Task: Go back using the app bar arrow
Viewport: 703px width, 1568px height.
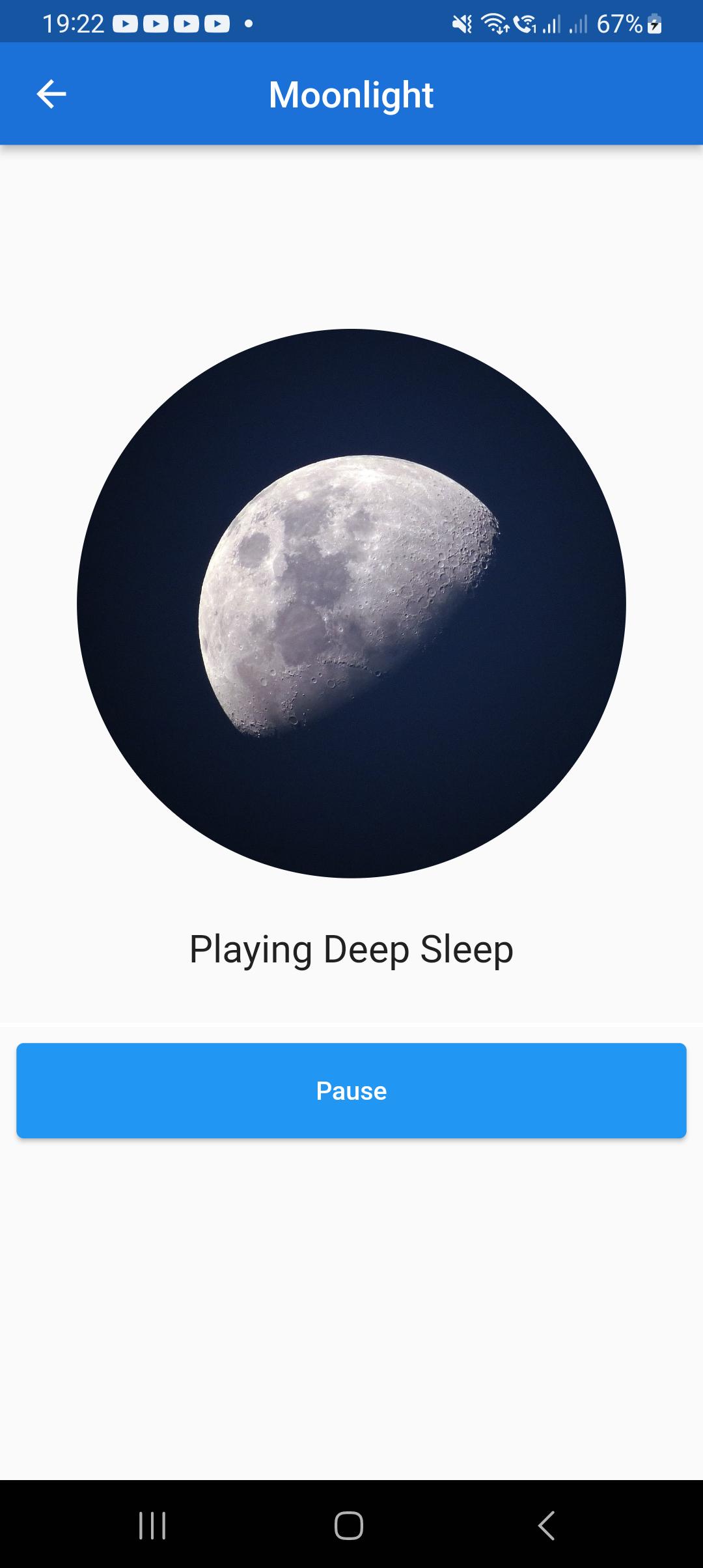Action: click(51, 94)
